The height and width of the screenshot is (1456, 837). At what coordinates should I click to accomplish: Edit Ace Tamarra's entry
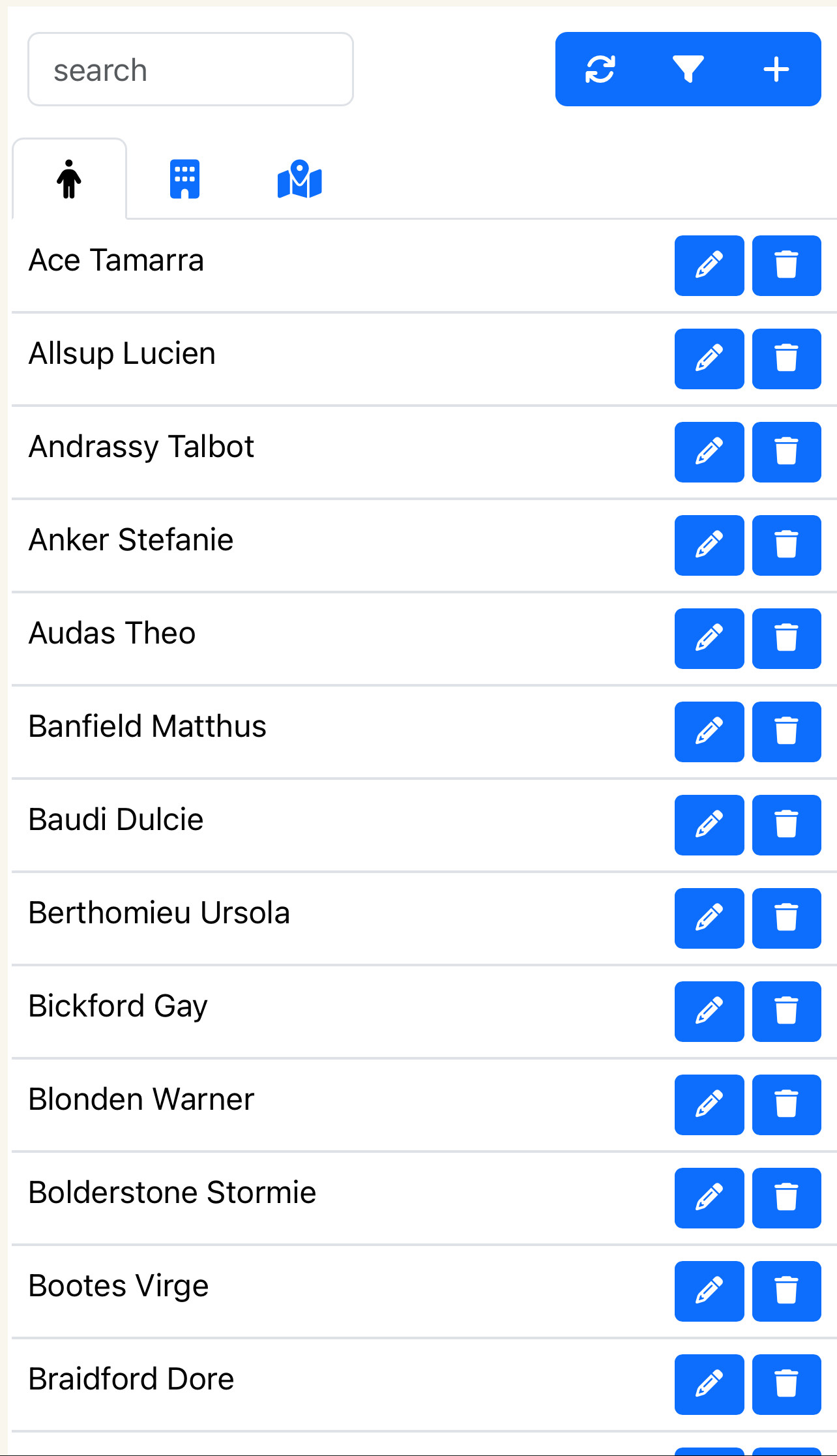(x=709, y=265)
